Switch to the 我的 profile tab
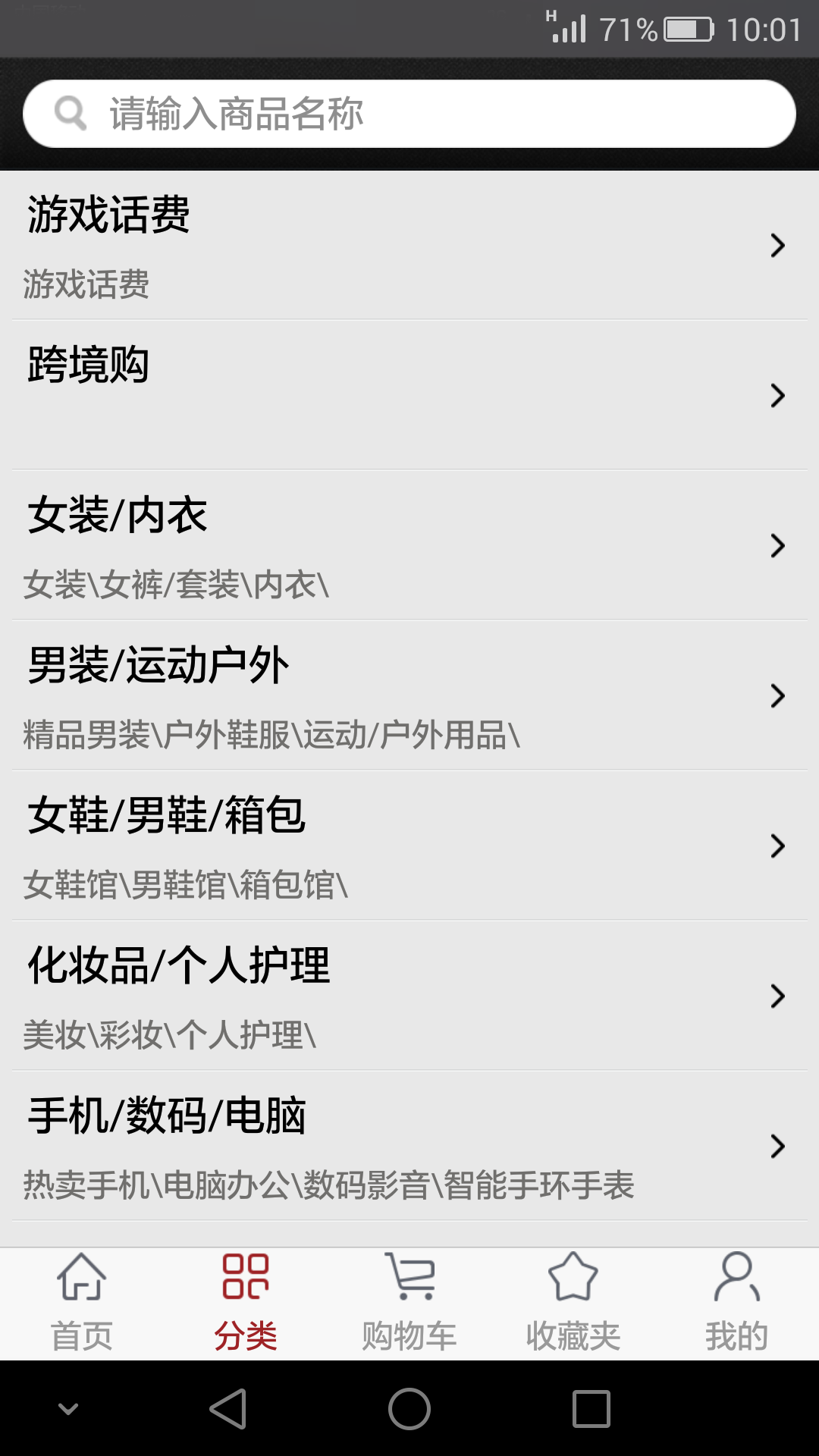The image size is (819, 1456). point(737,1304)
